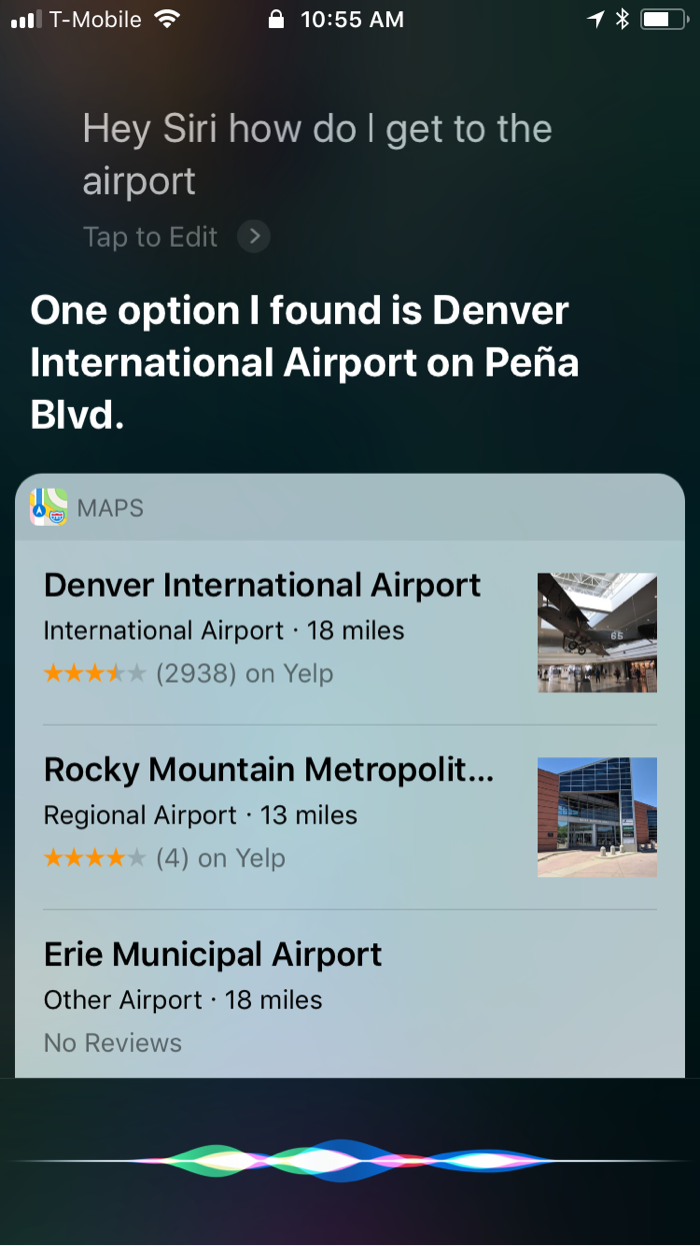Tap the Siri waveform to speak again
Image resolution: width=700 pixels, height=1246 pixels.
coord(350,1160)
